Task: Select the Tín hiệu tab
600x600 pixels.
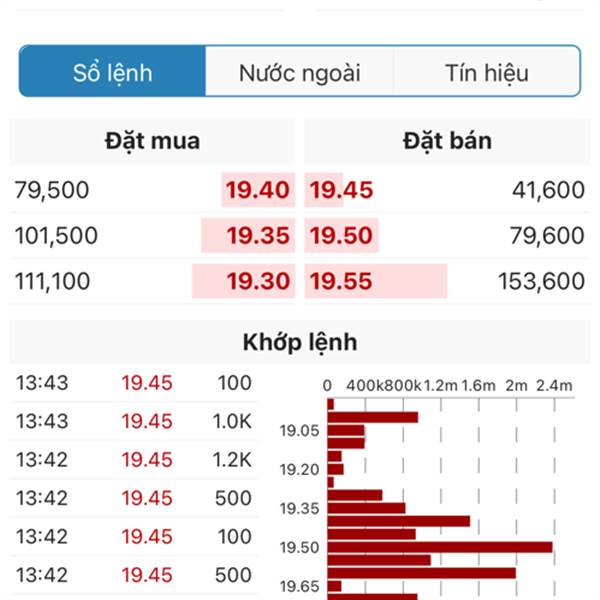Action: coord(487,72)
